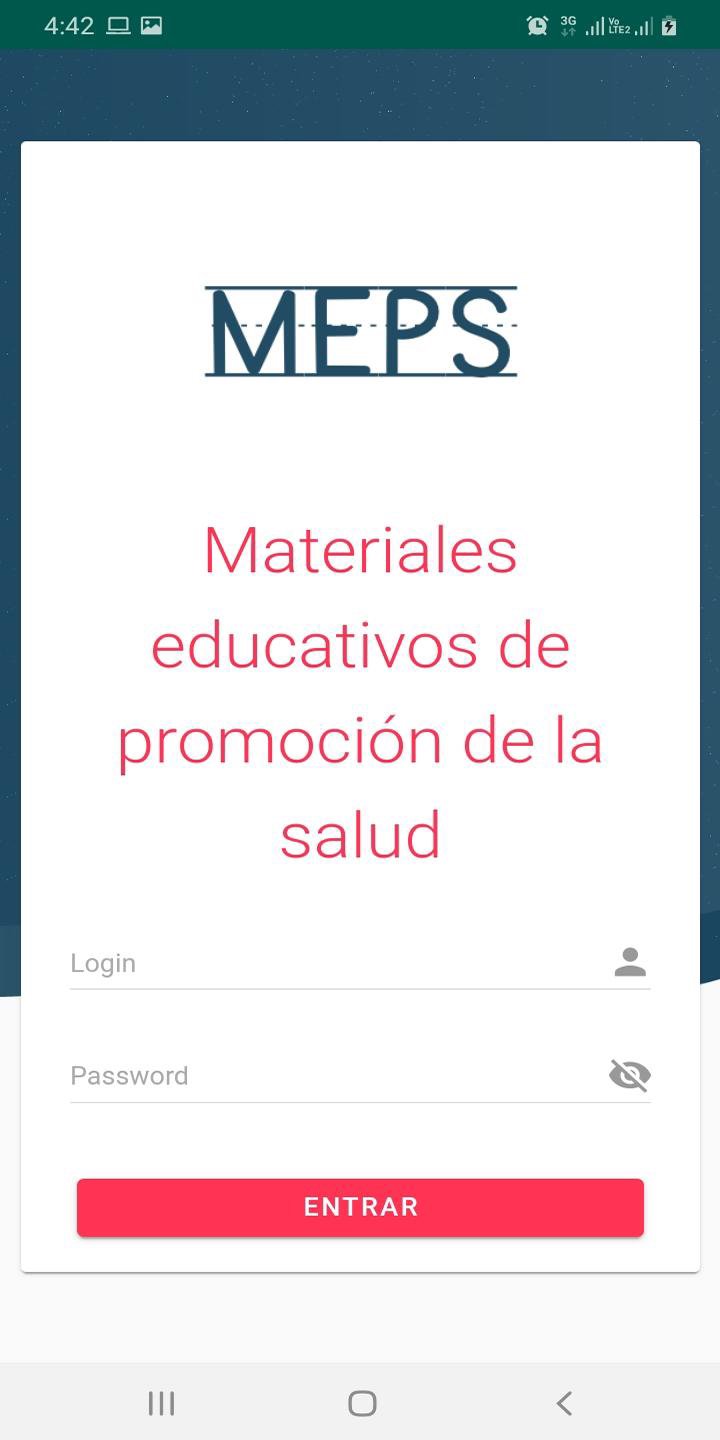Viewport: 720px width, 1440px height.
Task: Tap the clock time in status bar
Action: (x=71, y=24)
